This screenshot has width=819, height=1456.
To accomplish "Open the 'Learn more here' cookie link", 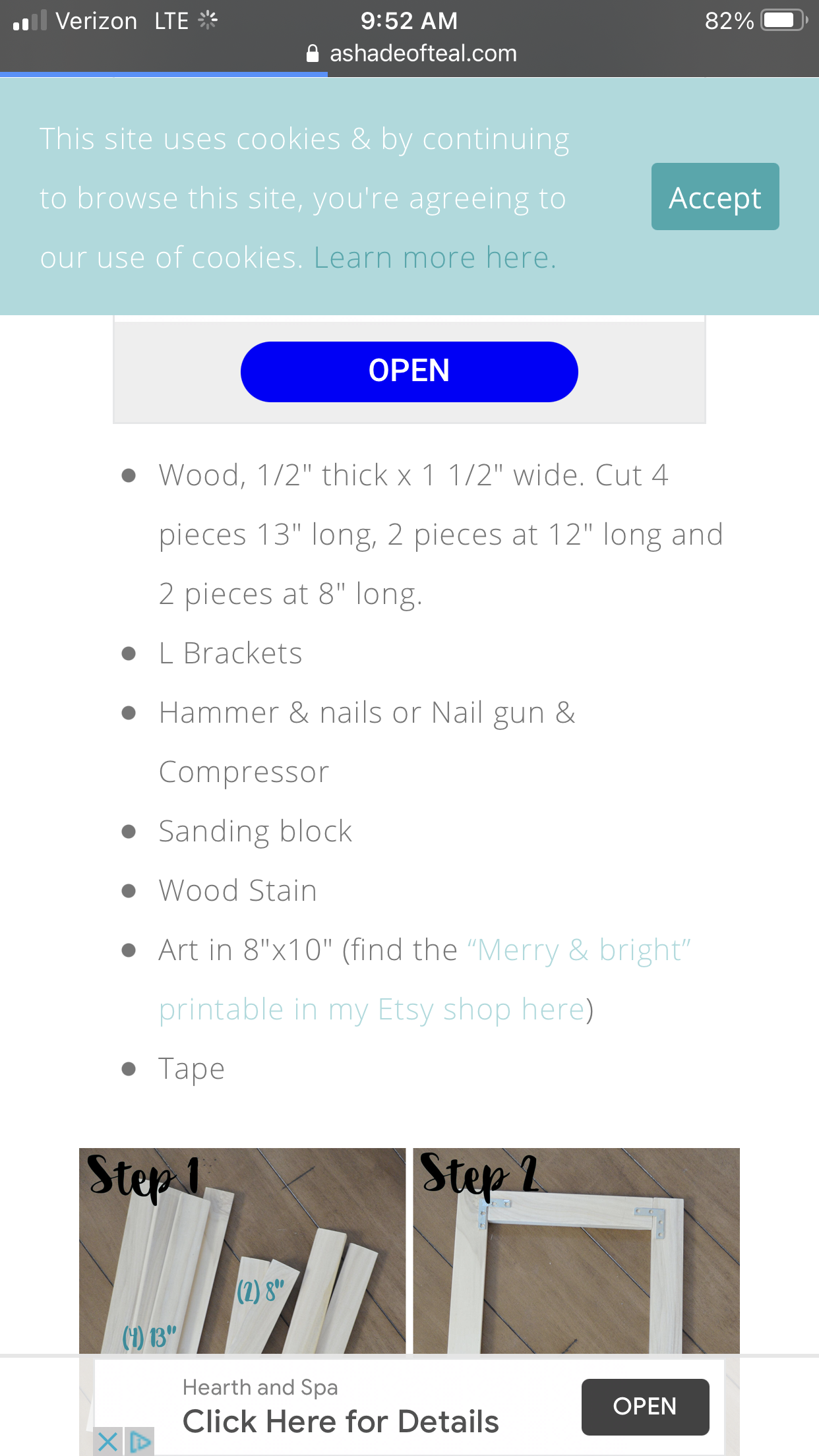I will point(435,258).
